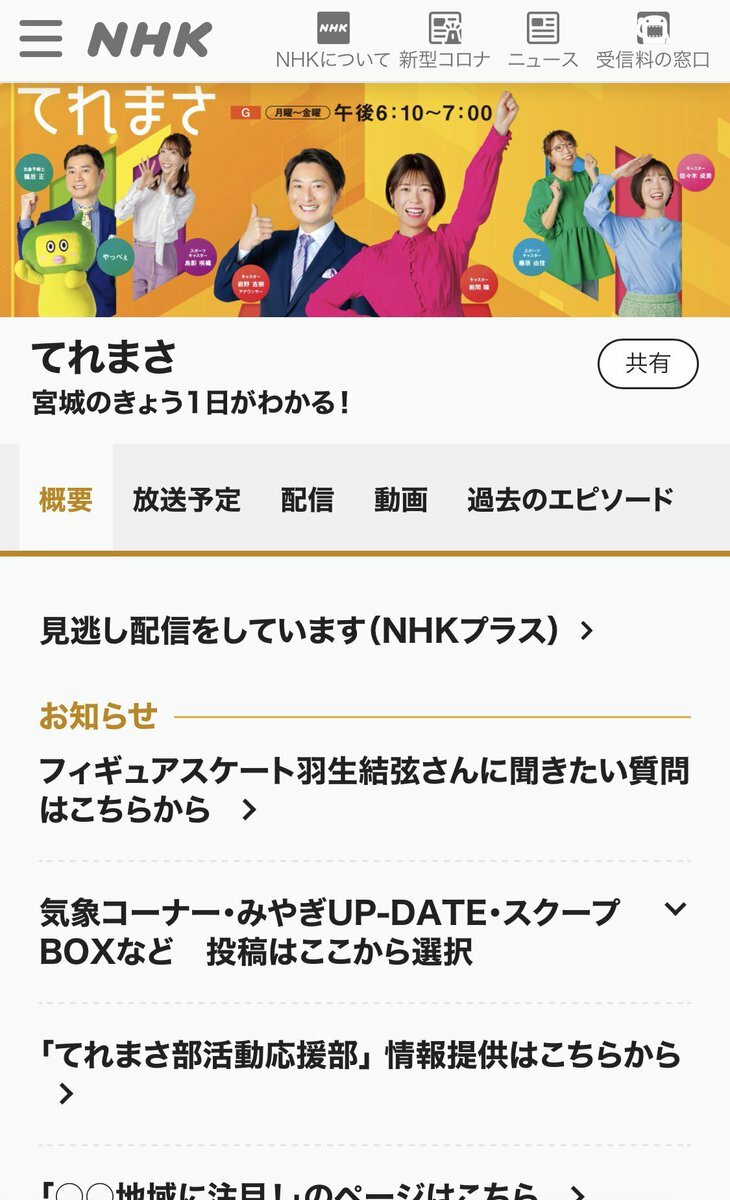Switch to the 配信 tab

[x=307, y=499]
